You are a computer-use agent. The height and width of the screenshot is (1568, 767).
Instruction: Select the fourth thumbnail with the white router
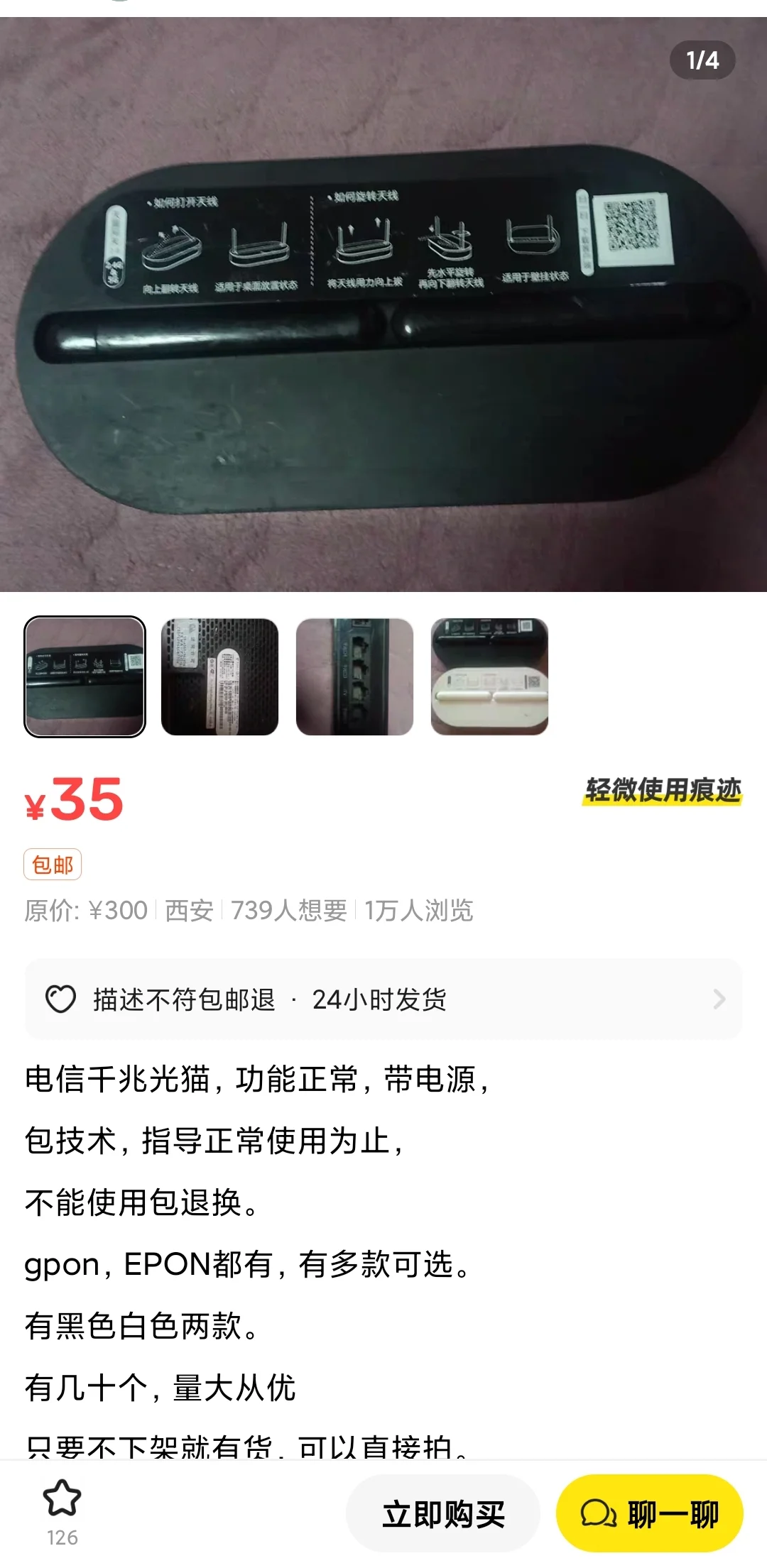pyautogui.click(x=489, y=676)
